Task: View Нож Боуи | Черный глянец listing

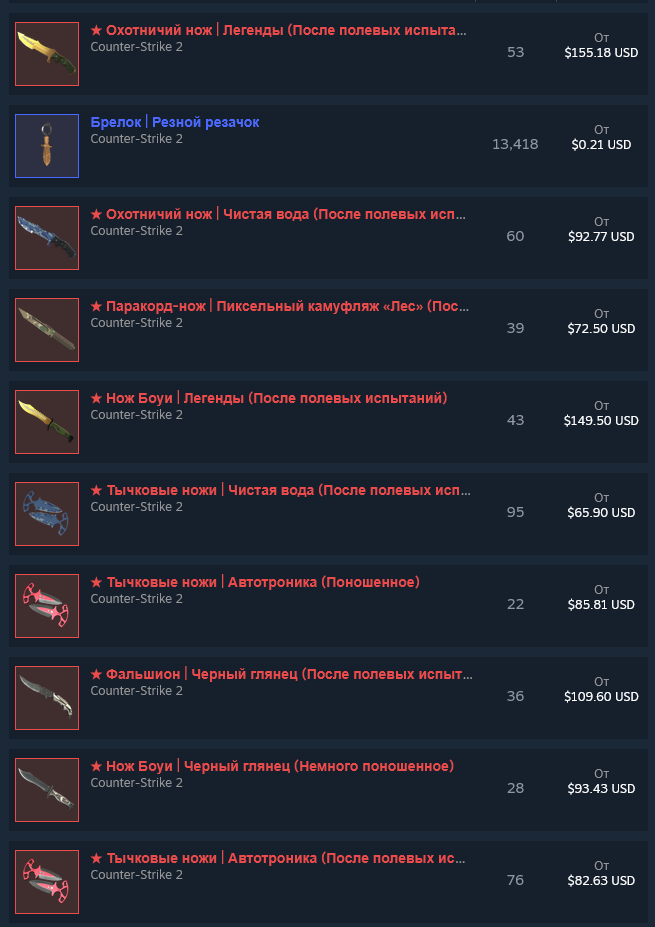Action: coord(272,767)
